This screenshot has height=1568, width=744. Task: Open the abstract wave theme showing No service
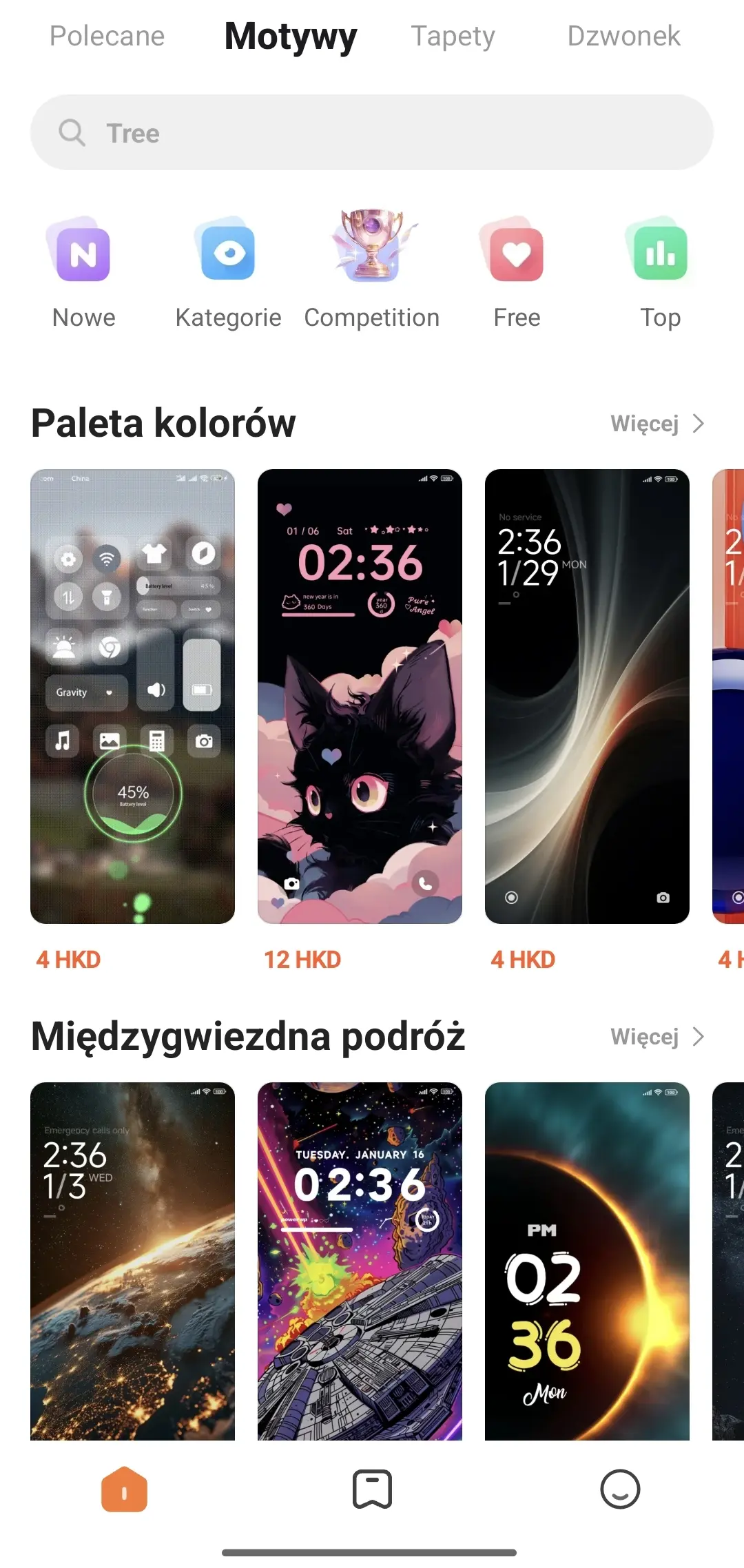pyautogui.click(x=587, y=696)
